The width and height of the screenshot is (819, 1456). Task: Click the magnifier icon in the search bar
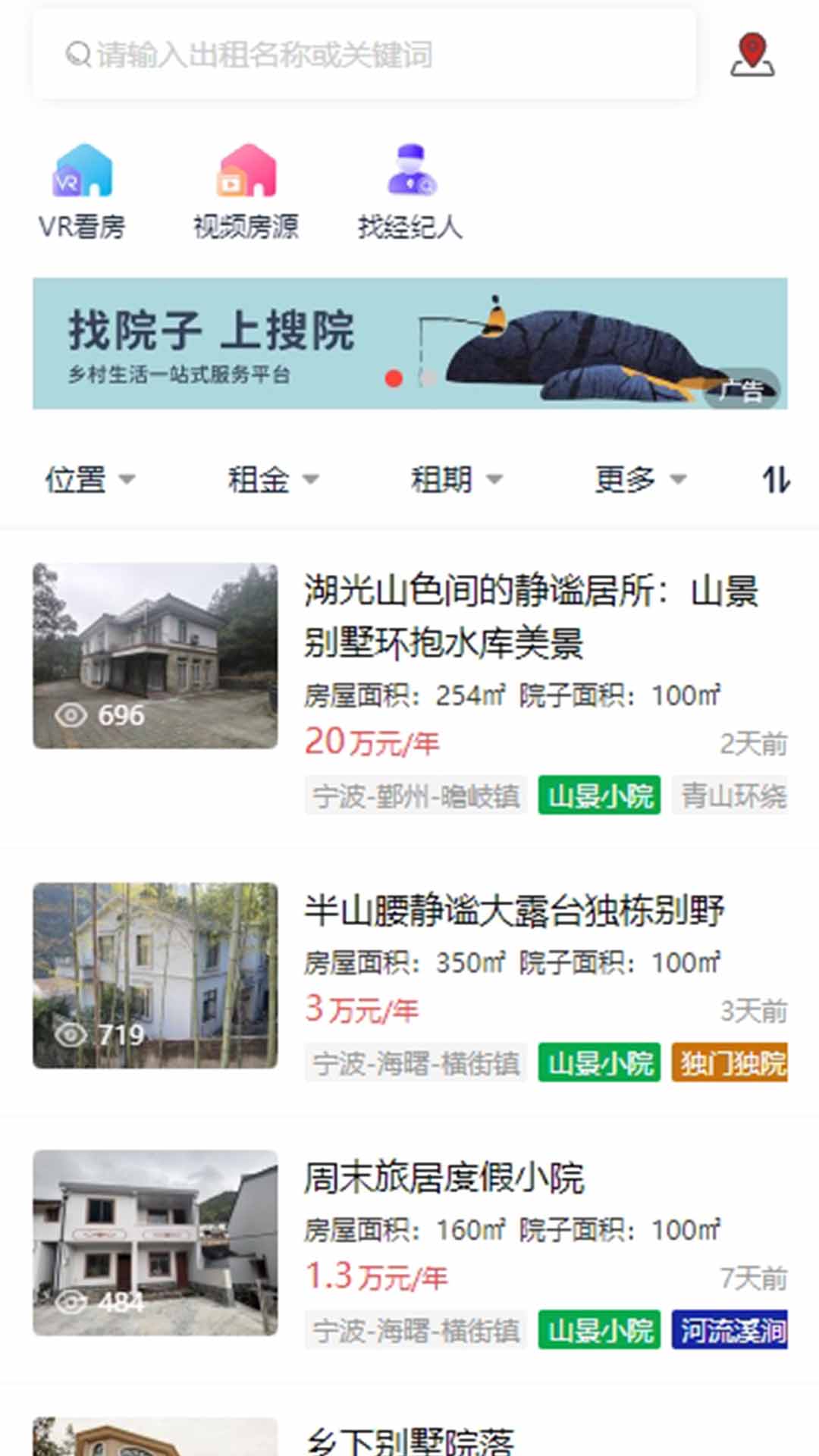point(77,54)
